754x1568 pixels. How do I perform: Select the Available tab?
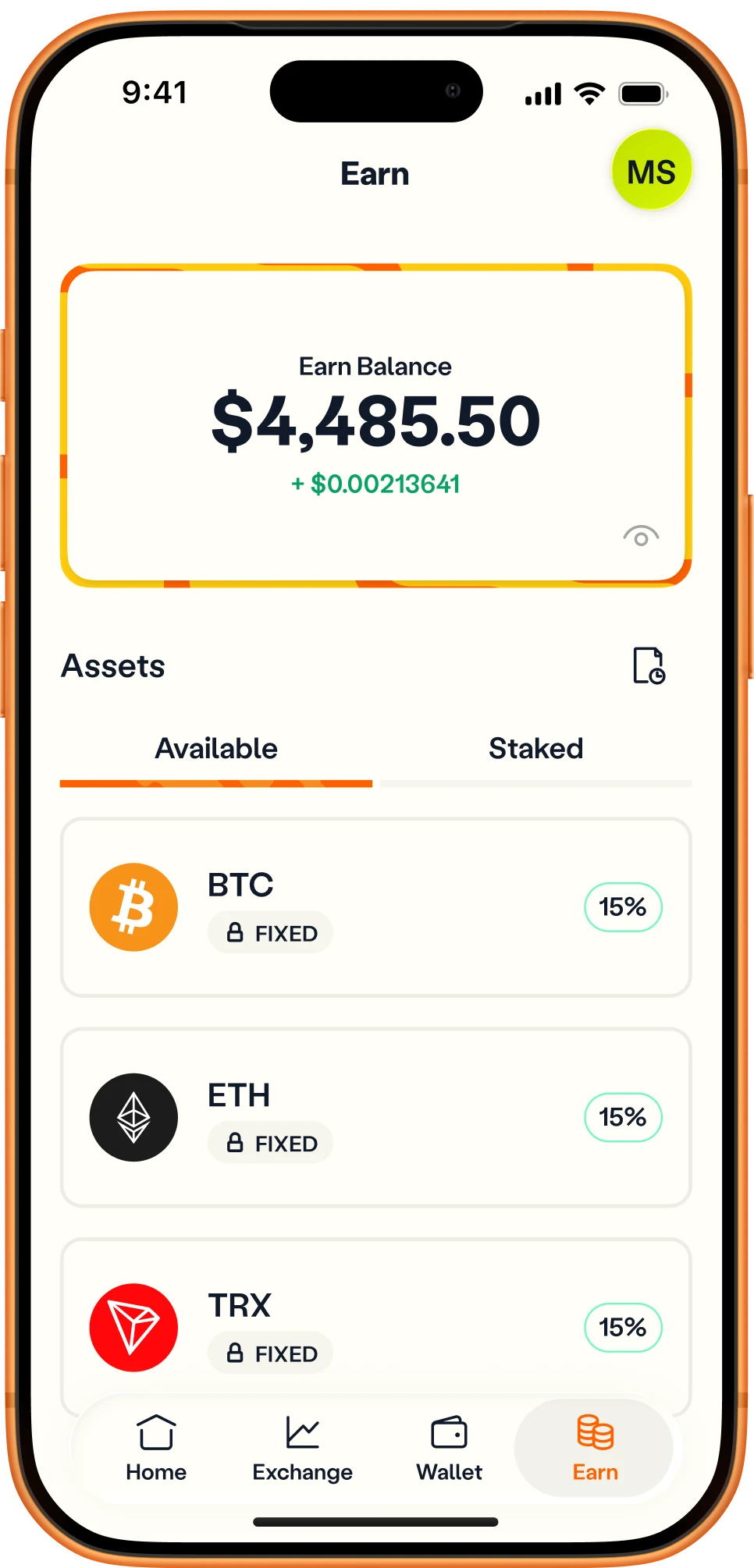click(x=216, y=749)
